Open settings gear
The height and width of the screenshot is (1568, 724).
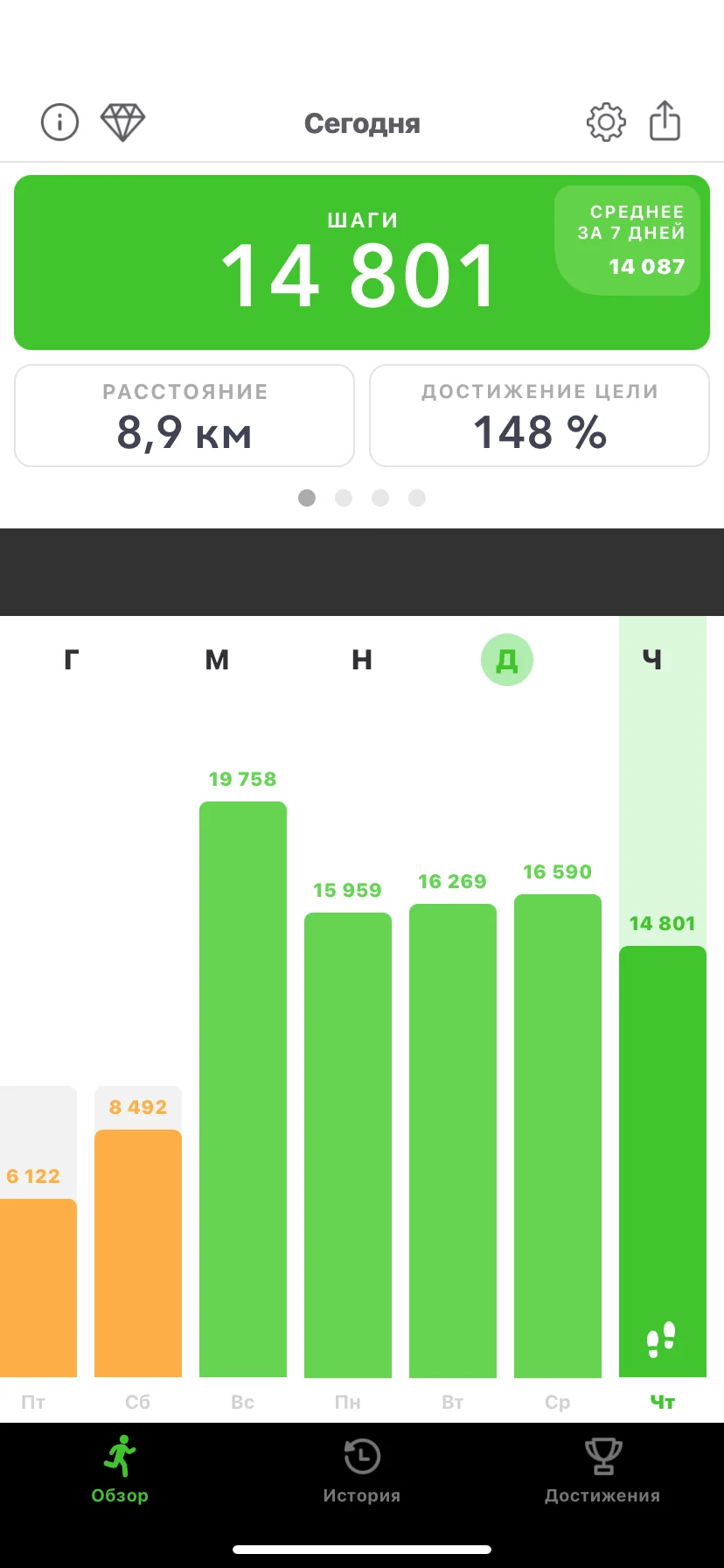pos(606,122)
